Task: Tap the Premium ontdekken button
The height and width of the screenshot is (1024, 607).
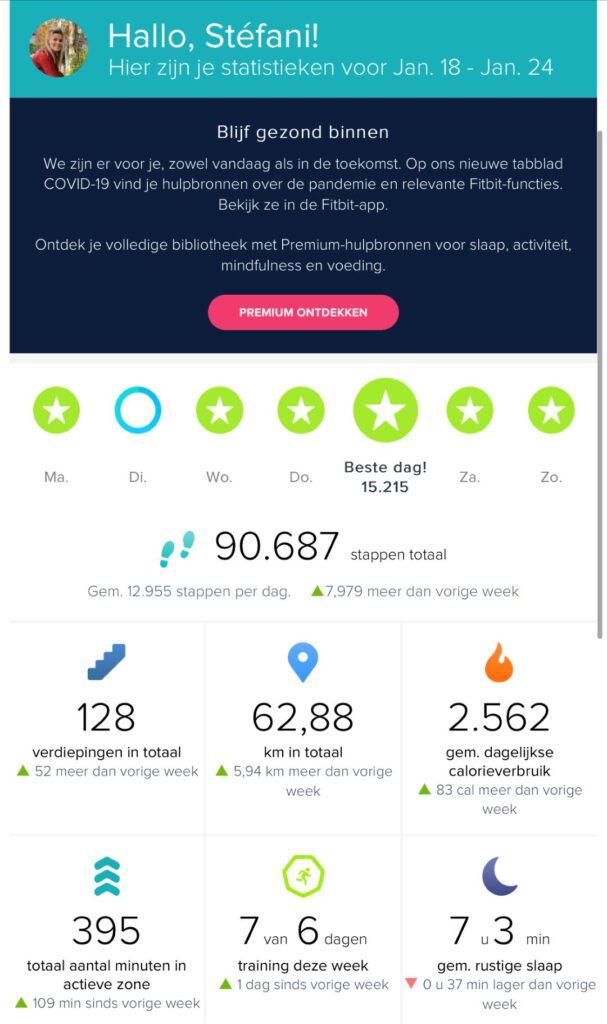Action: tap(303, 312)
